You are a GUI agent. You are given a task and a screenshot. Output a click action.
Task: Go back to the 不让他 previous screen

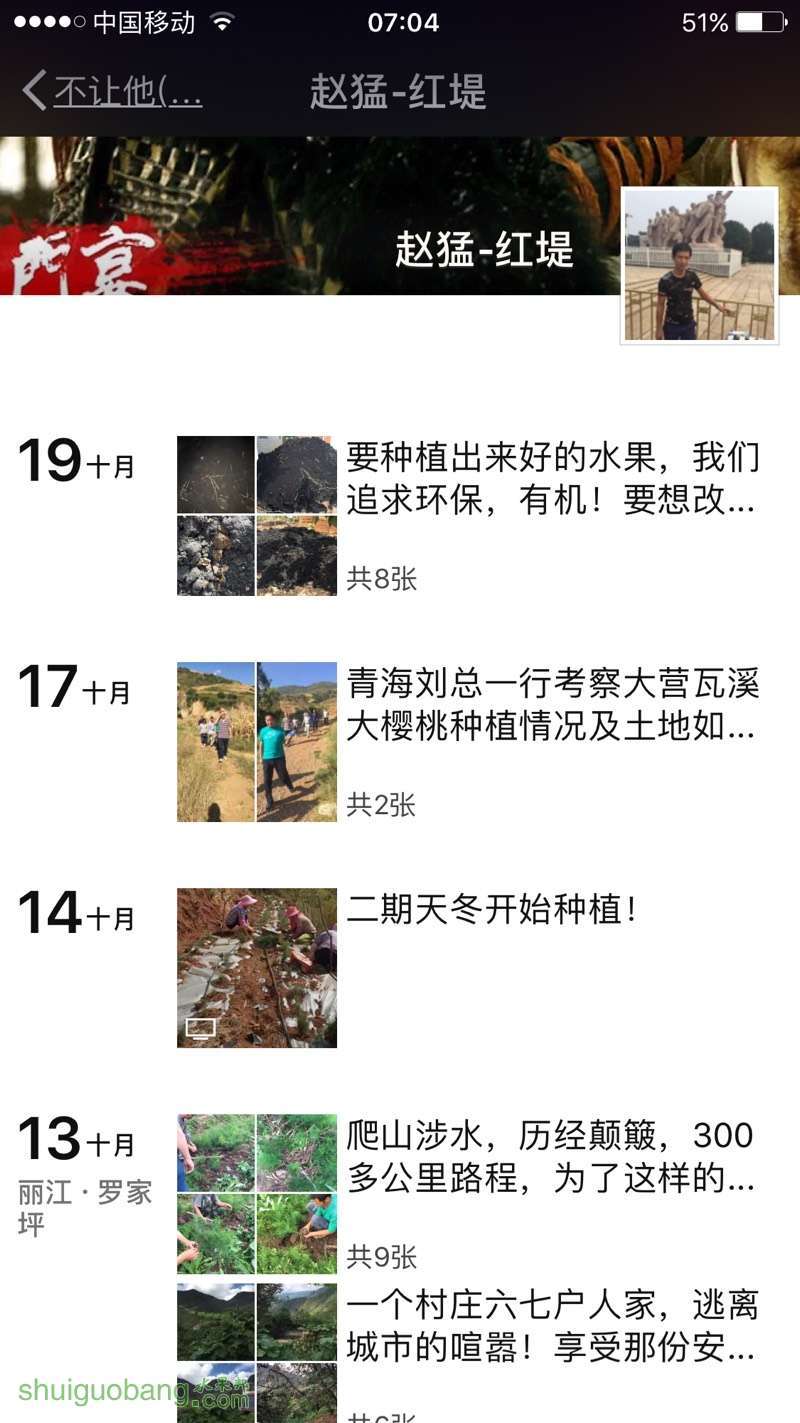click(112, 91)
